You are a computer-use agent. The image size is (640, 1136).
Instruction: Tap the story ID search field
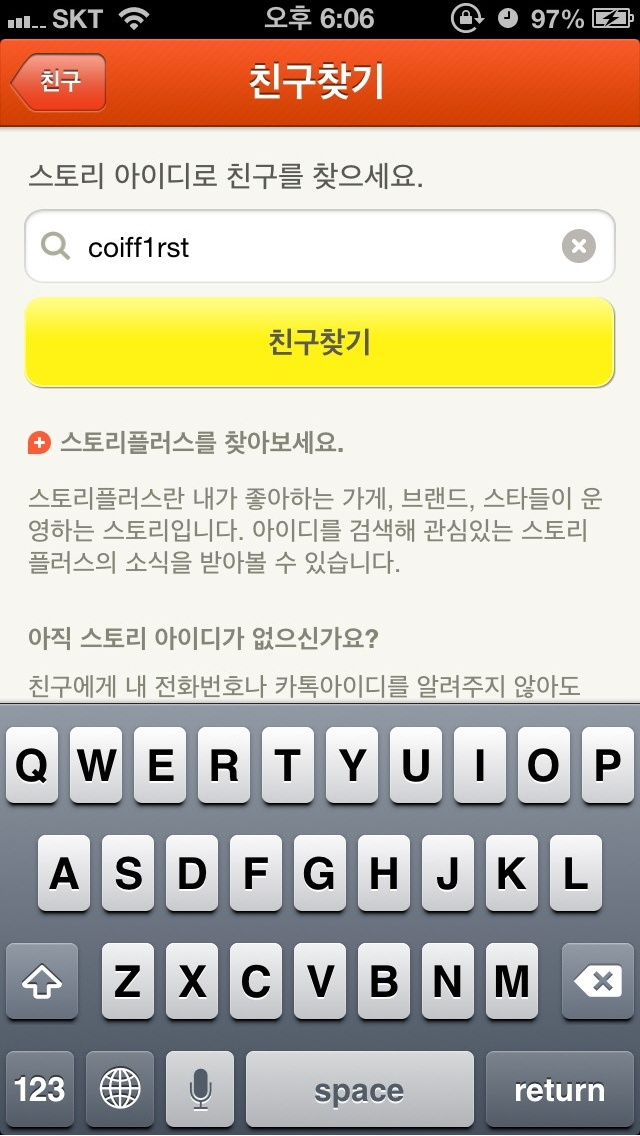click(x=320, y=246)
